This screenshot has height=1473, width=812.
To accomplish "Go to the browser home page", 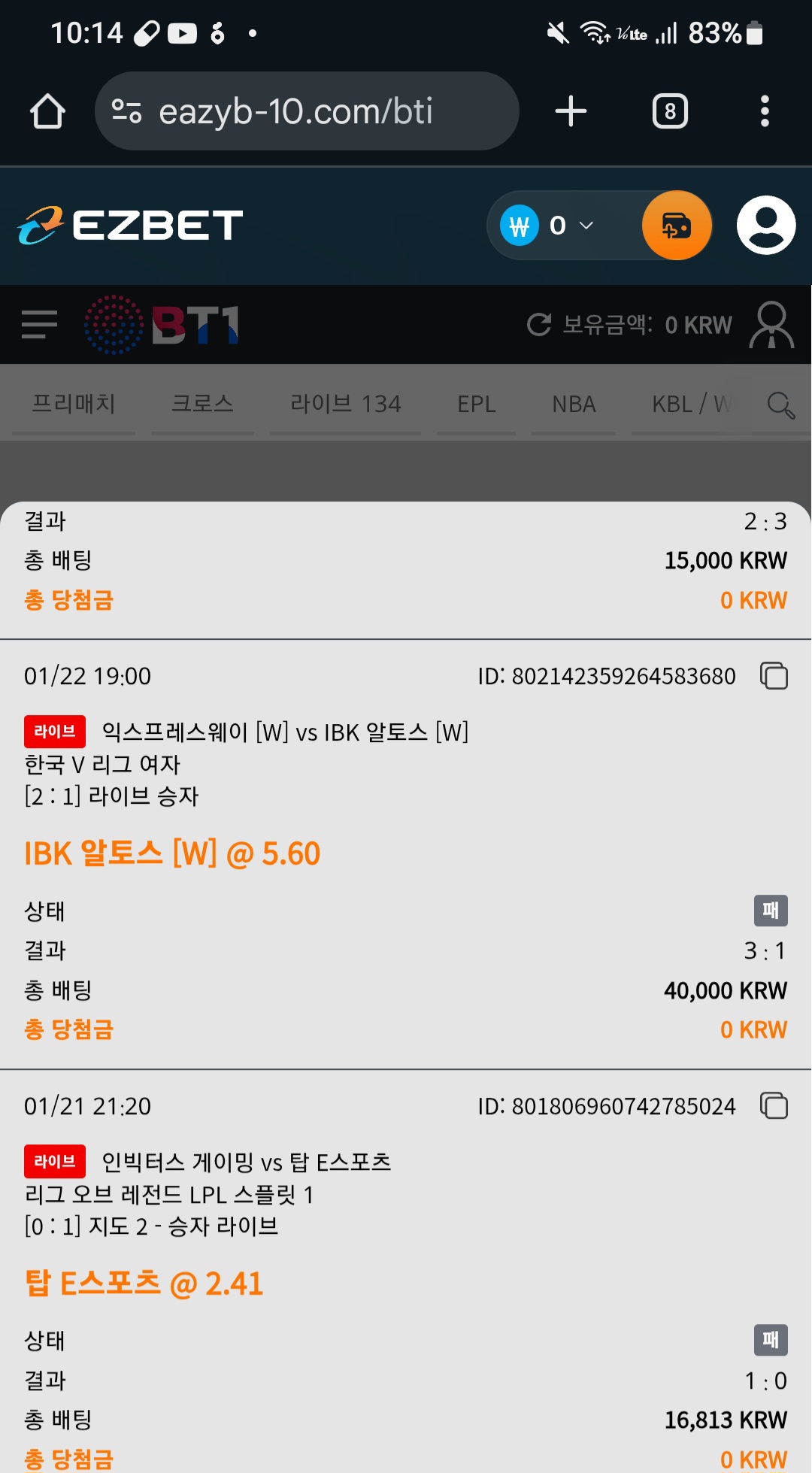I will point(47,111).
